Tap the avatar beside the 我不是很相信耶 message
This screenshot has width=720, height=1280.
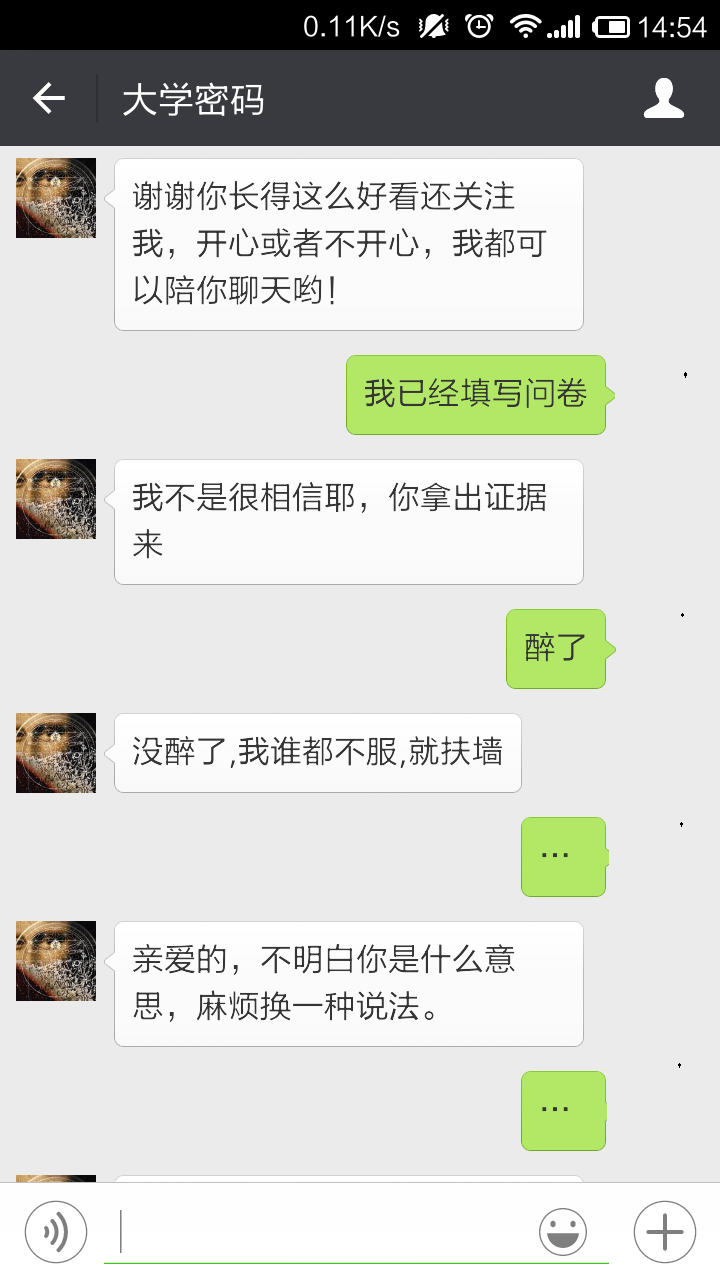point(56,499)
